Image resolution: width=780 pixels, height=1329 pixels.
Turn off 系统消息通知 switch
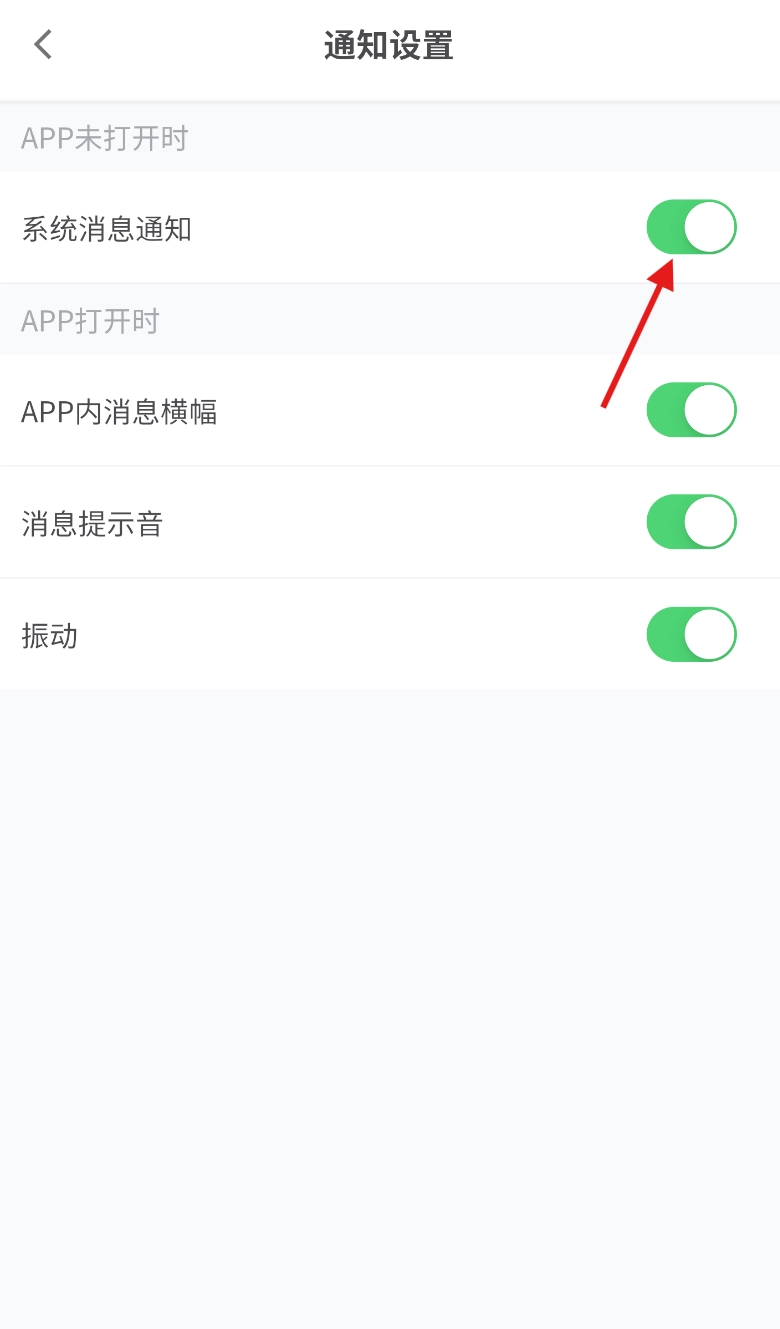point(691,227)
